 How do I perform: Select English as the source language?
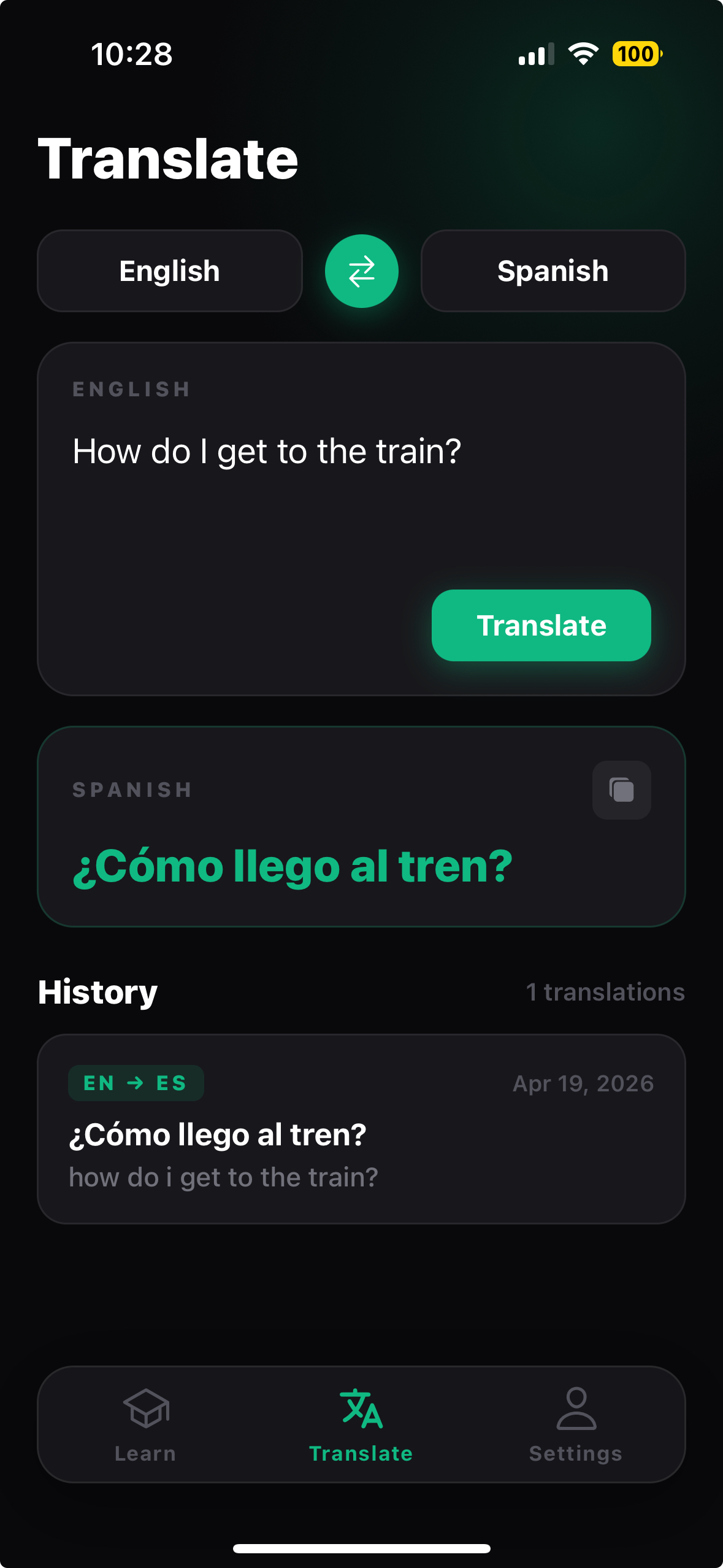click(x=170, y=271)
